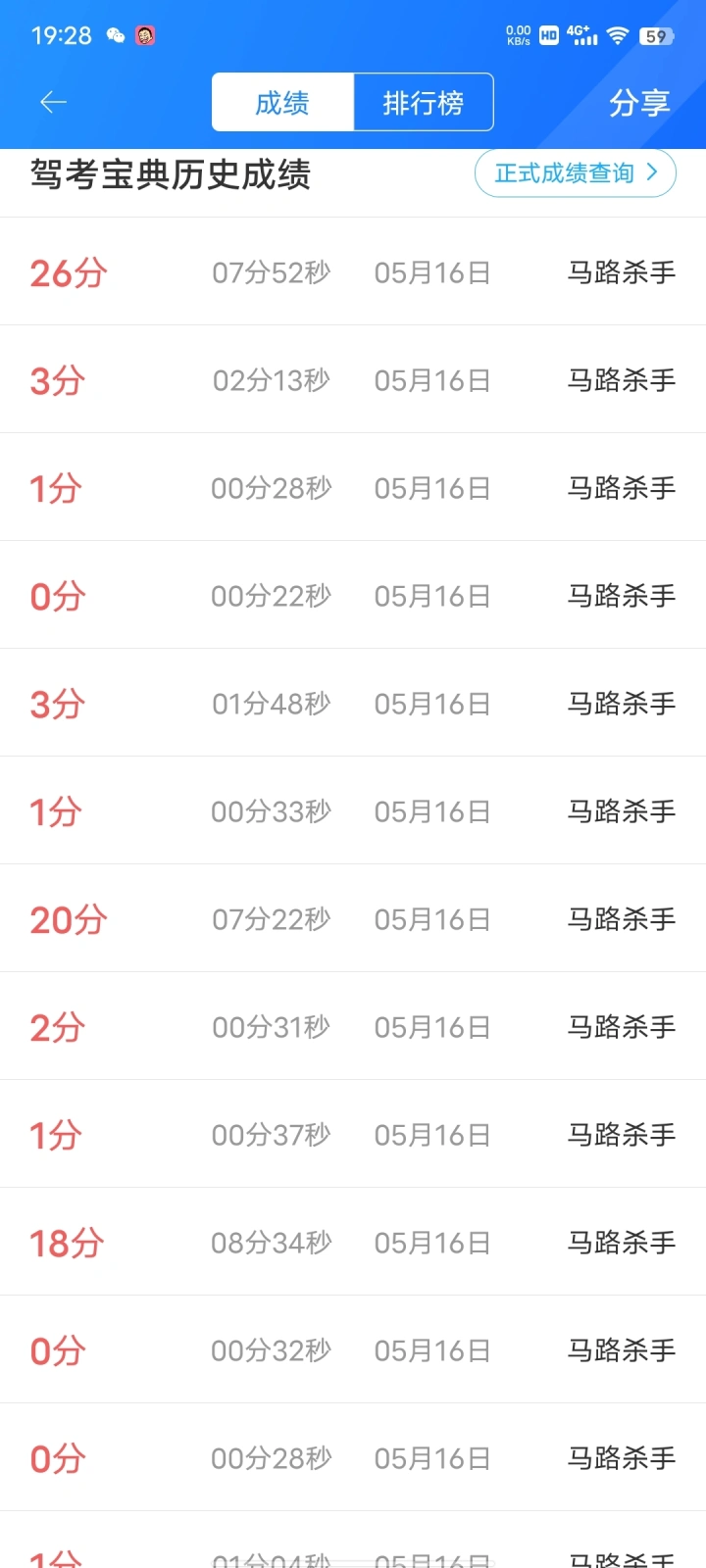The width and height of the screenshot is (706, 1568).
Task: Open the 3分 record at 02分13秒
Action: pyautogui.click(x=353, y=379)
